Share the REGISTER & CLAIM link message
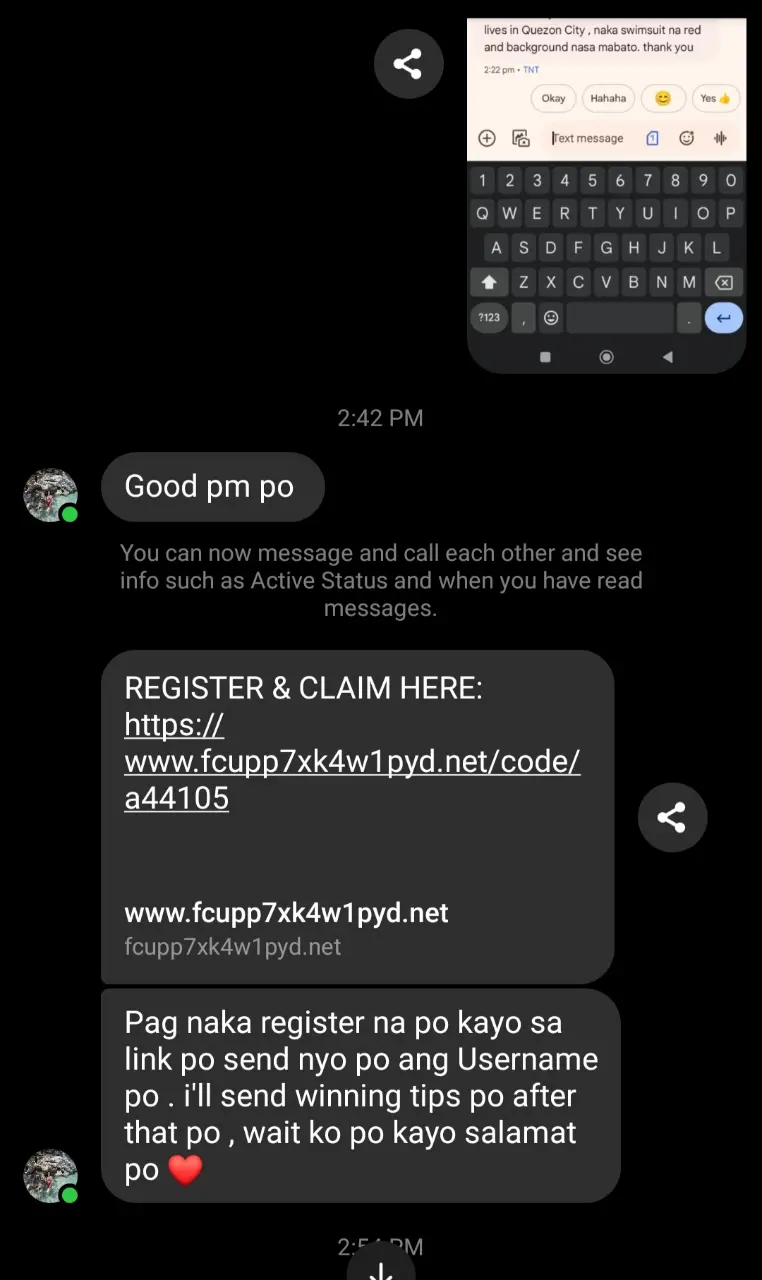Screen dimensions: 762x1280 tap(672, 817)
